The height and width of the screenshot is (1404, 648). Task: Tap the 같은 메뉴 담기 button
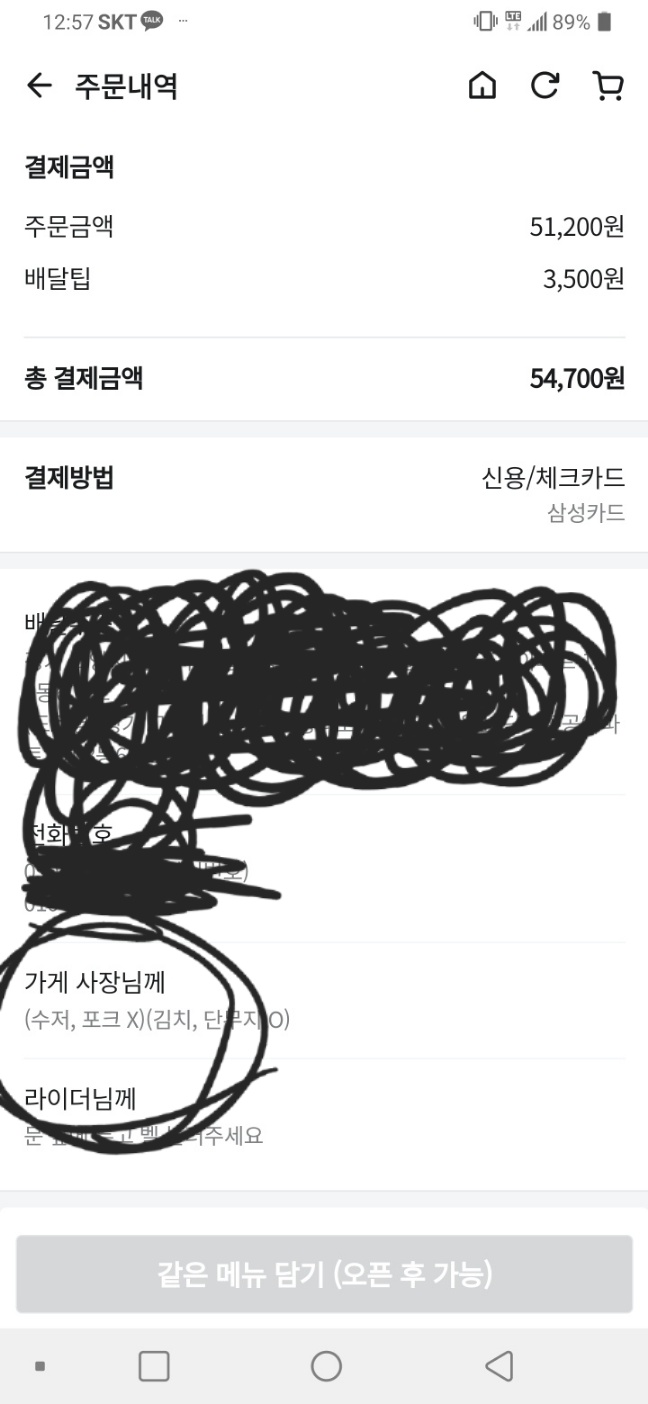[x=324, y=1274]
